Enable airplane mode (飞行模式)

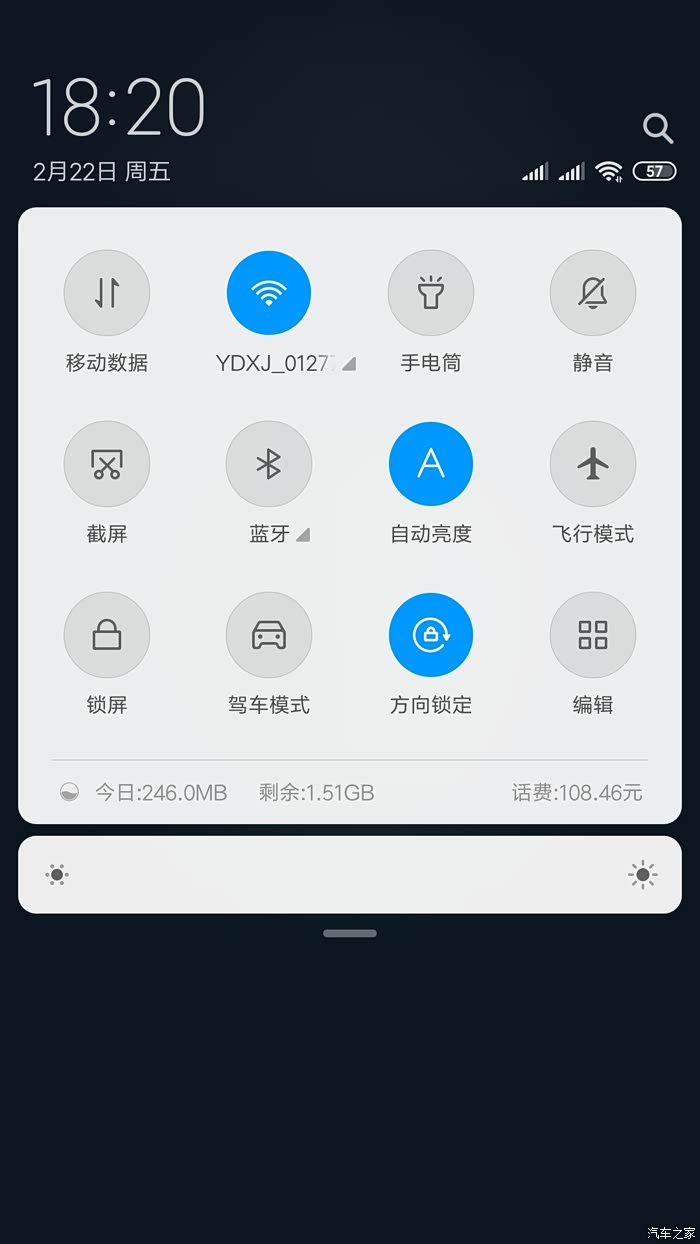(593, 464)
